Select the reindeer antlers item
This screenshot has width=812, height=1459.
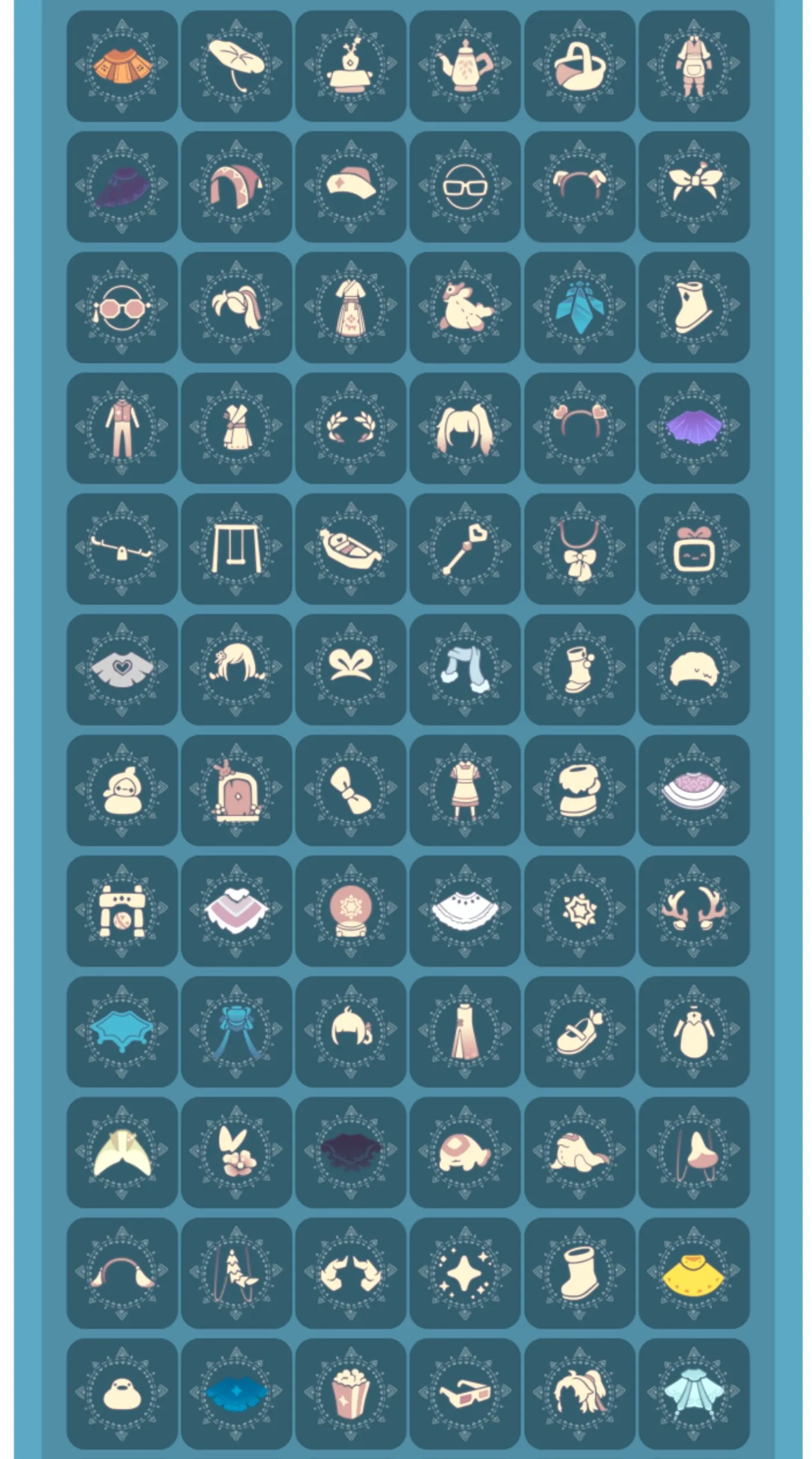tap(694, 911)
